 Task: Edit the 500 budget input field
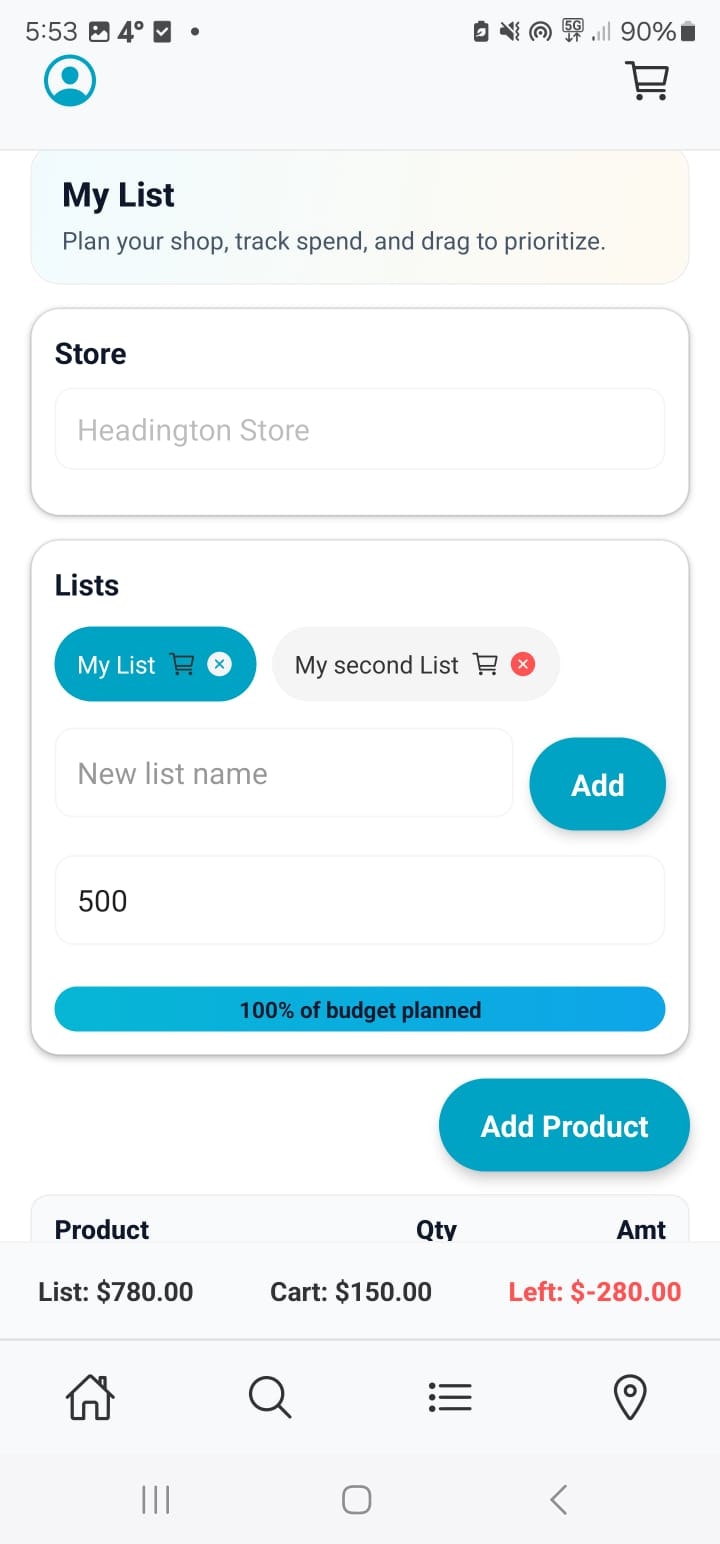coord(360,900)
